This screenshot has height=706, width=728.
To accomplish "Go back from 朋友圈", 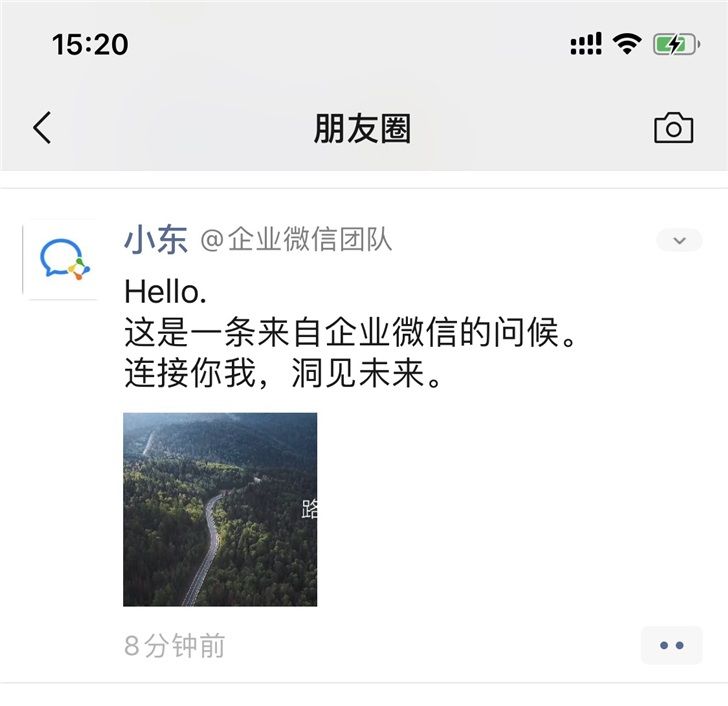I will click(42, 128).
